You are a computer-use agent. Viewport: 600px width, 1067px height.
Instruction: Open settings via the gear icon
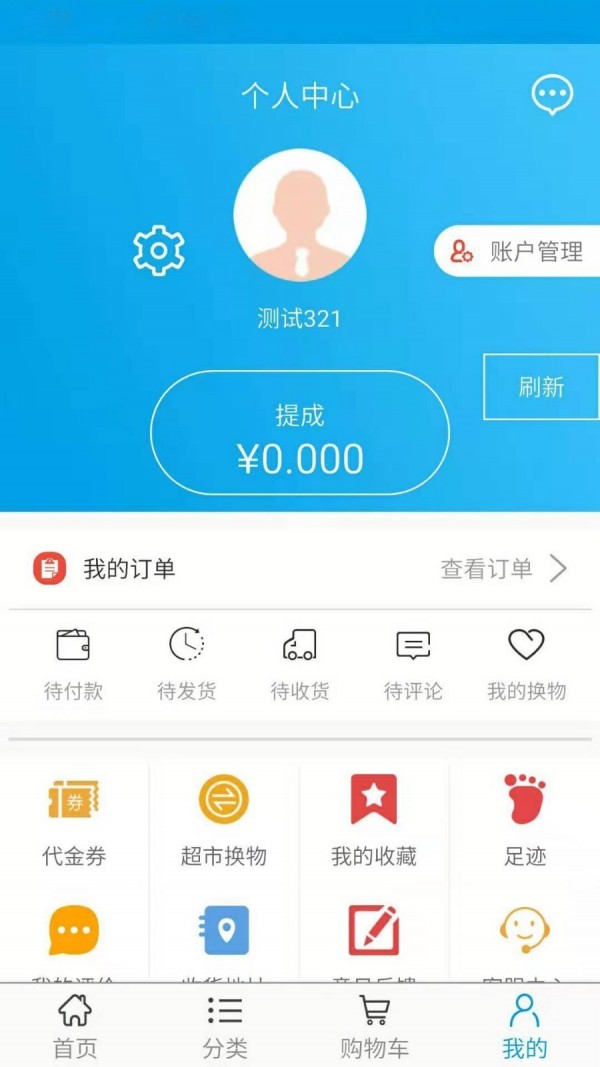coord(159,250)
